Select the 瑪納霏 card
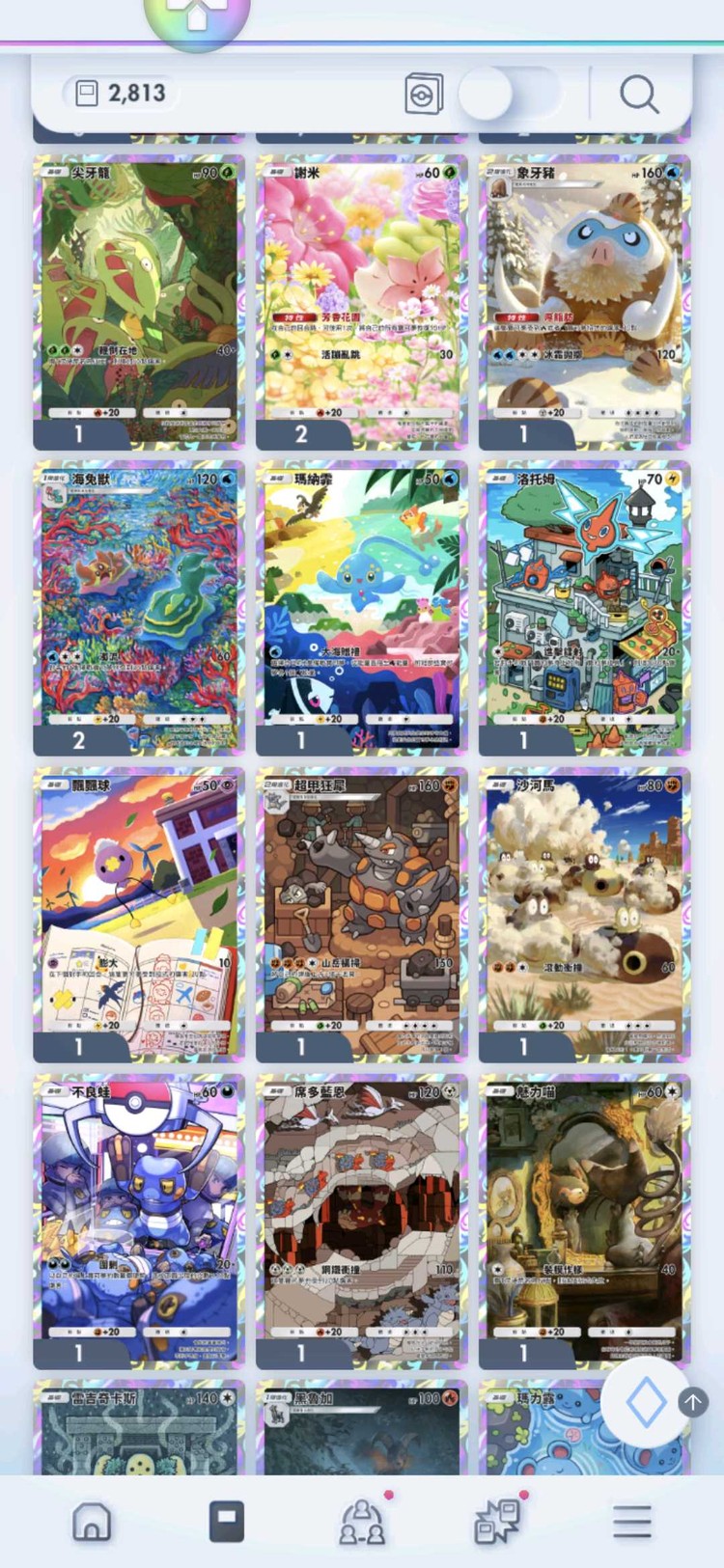Screen dimensions: 724x1568 [361, 606]
